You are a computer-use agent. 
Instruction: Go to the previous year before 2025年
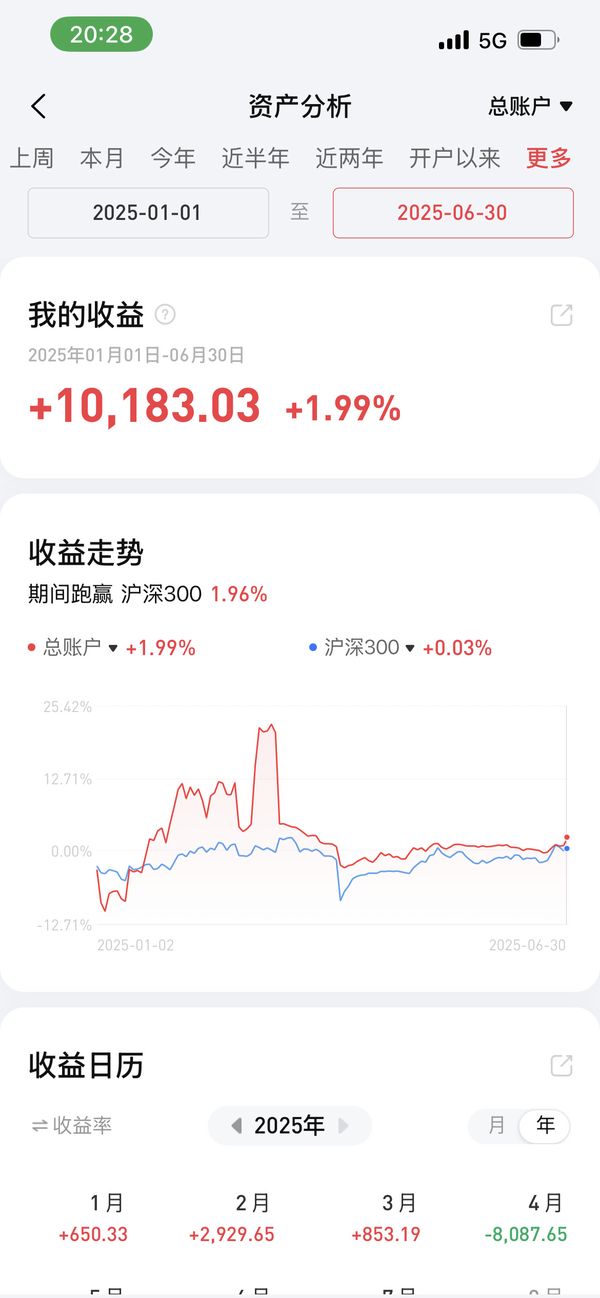(x=236, y=1126)
